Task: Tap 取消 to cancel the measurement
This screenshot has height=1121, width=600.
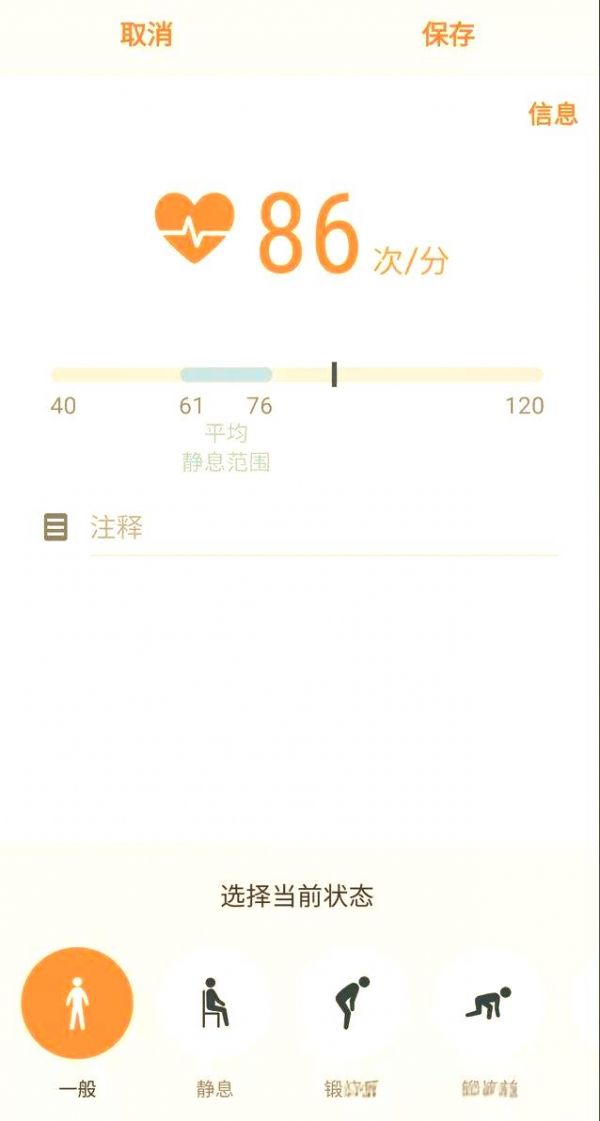Action: click(146, 35)
